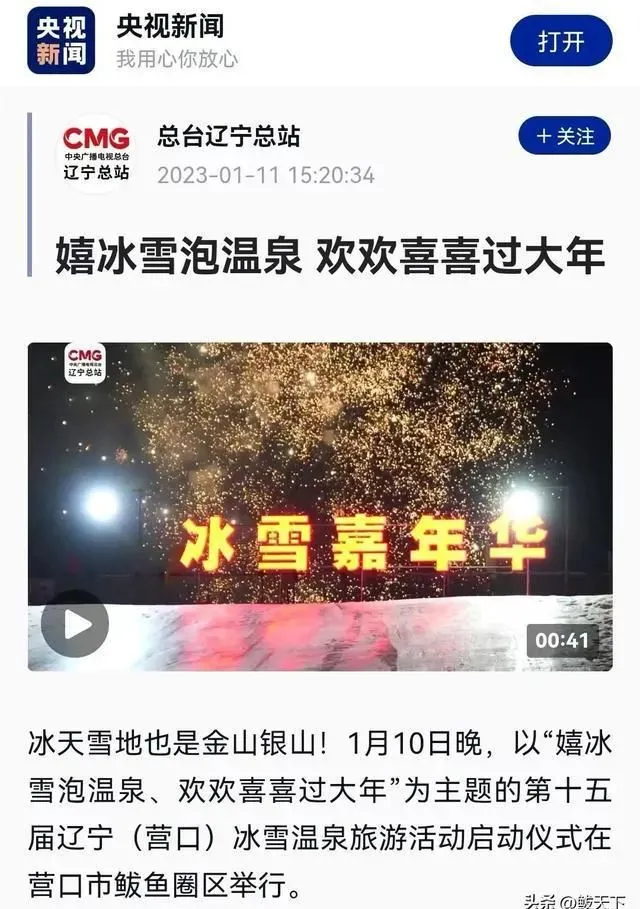Open the 总台辽宁总站 author profile
The width and height of the screenshot is (640, 909).
228,137
